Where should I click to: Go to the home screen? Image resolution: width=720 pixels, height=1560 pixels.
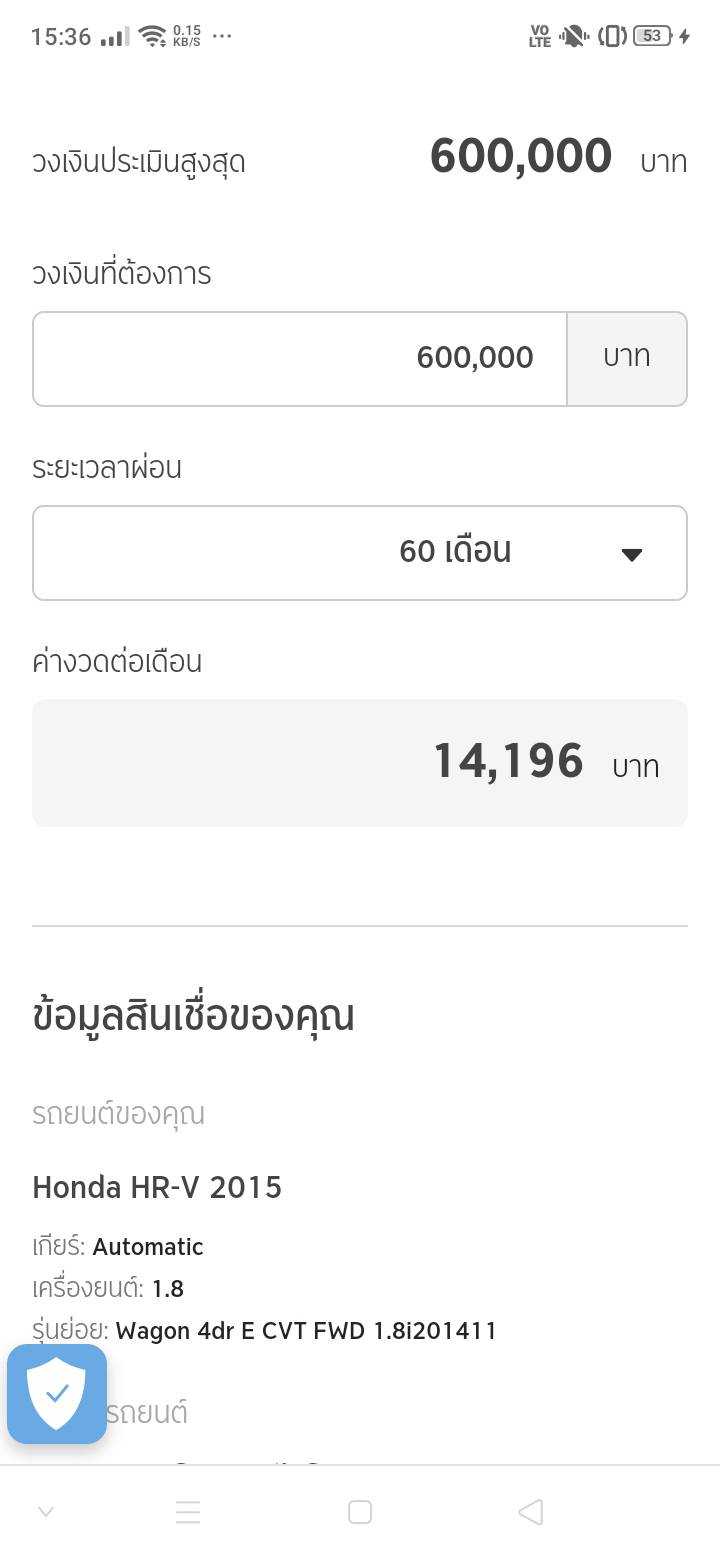[x=360, y=1512]
